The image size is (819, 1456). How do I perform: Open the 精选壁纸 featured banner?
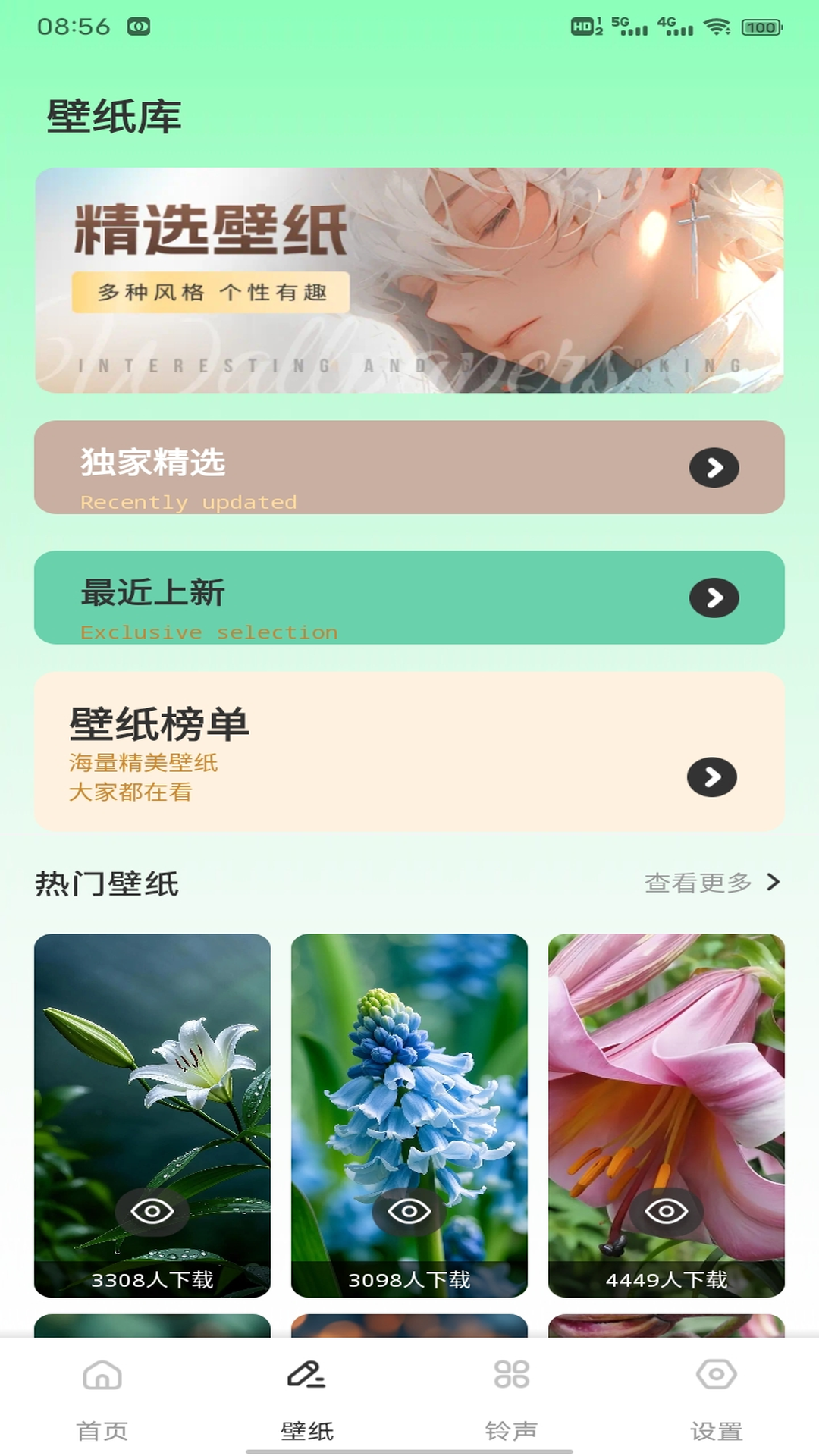point(409,281)
